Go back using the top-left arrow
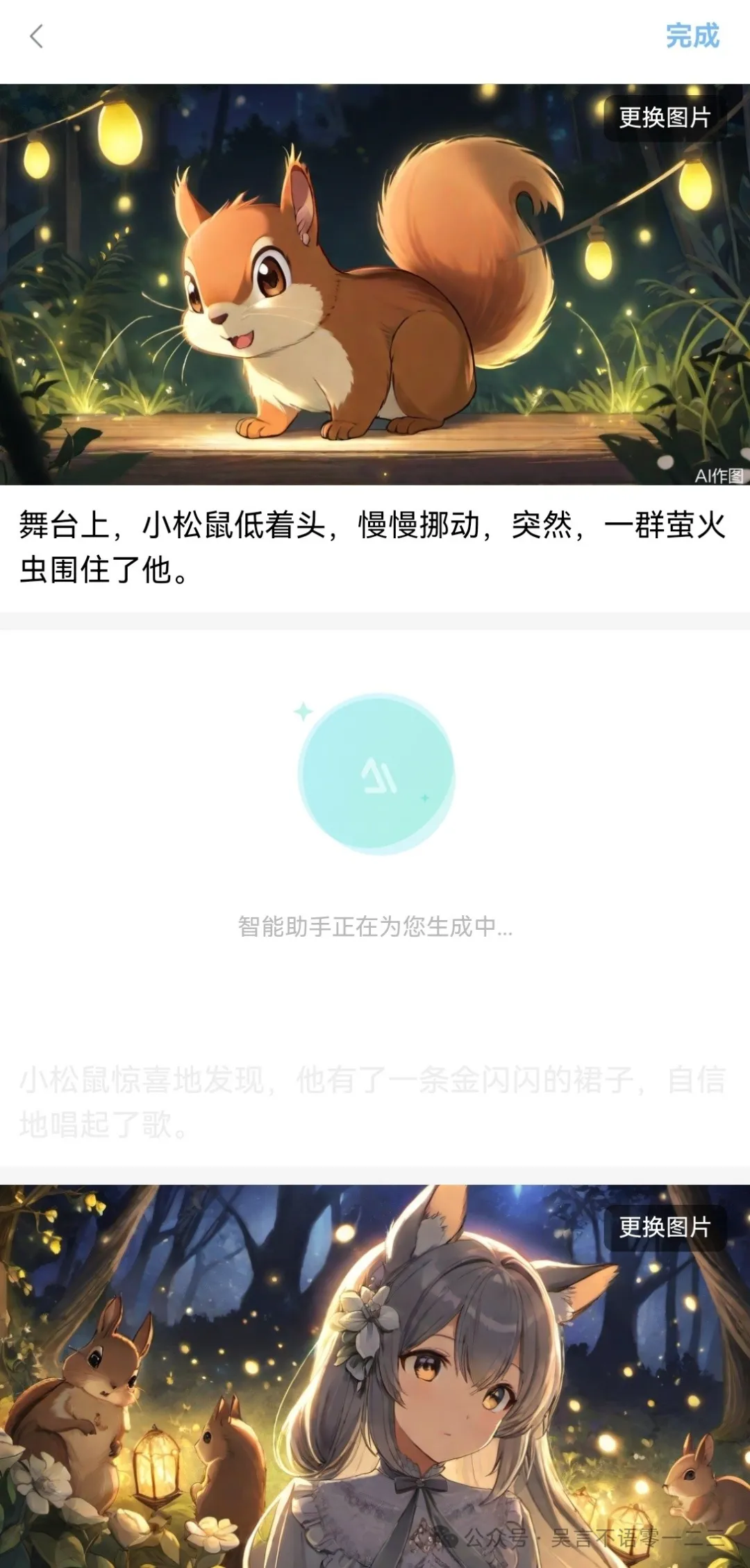The width and height of the screenshot is (750, 1568). [x=37, y=36]
